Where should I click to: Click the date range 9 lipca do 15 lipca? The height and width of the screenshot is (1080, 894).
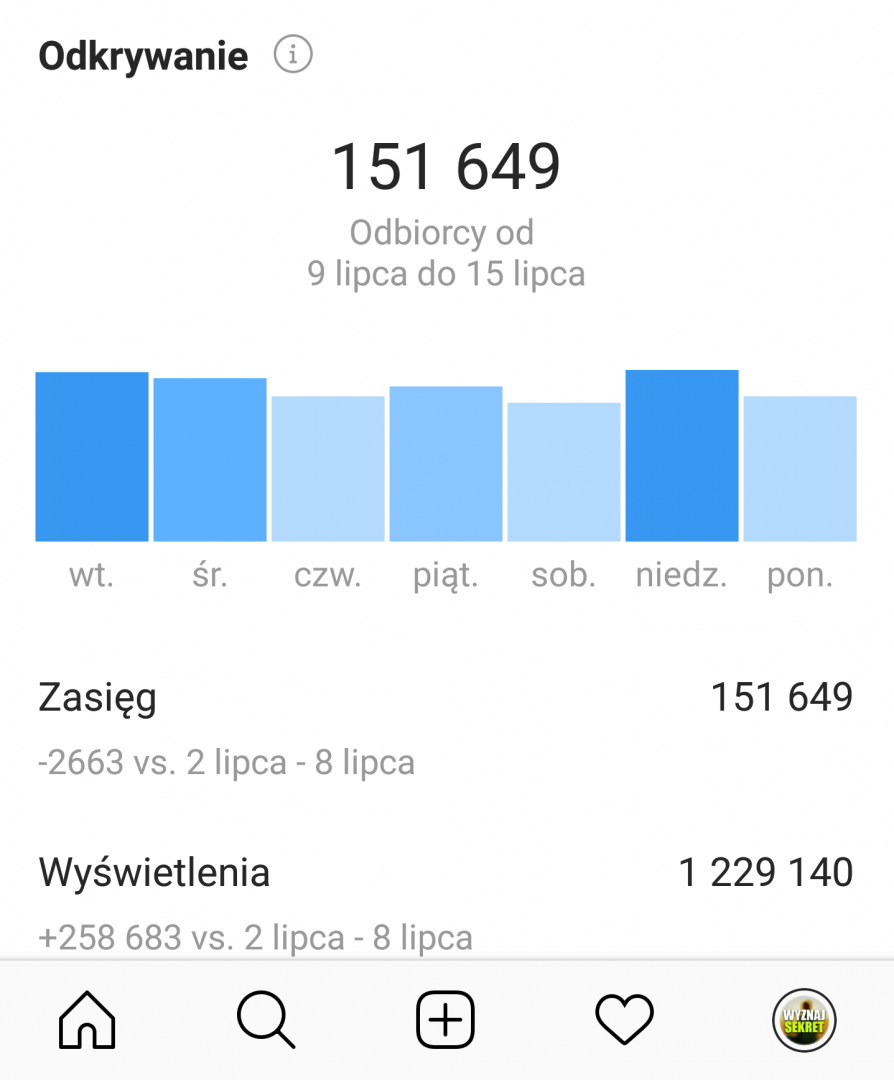coord(447,273)
